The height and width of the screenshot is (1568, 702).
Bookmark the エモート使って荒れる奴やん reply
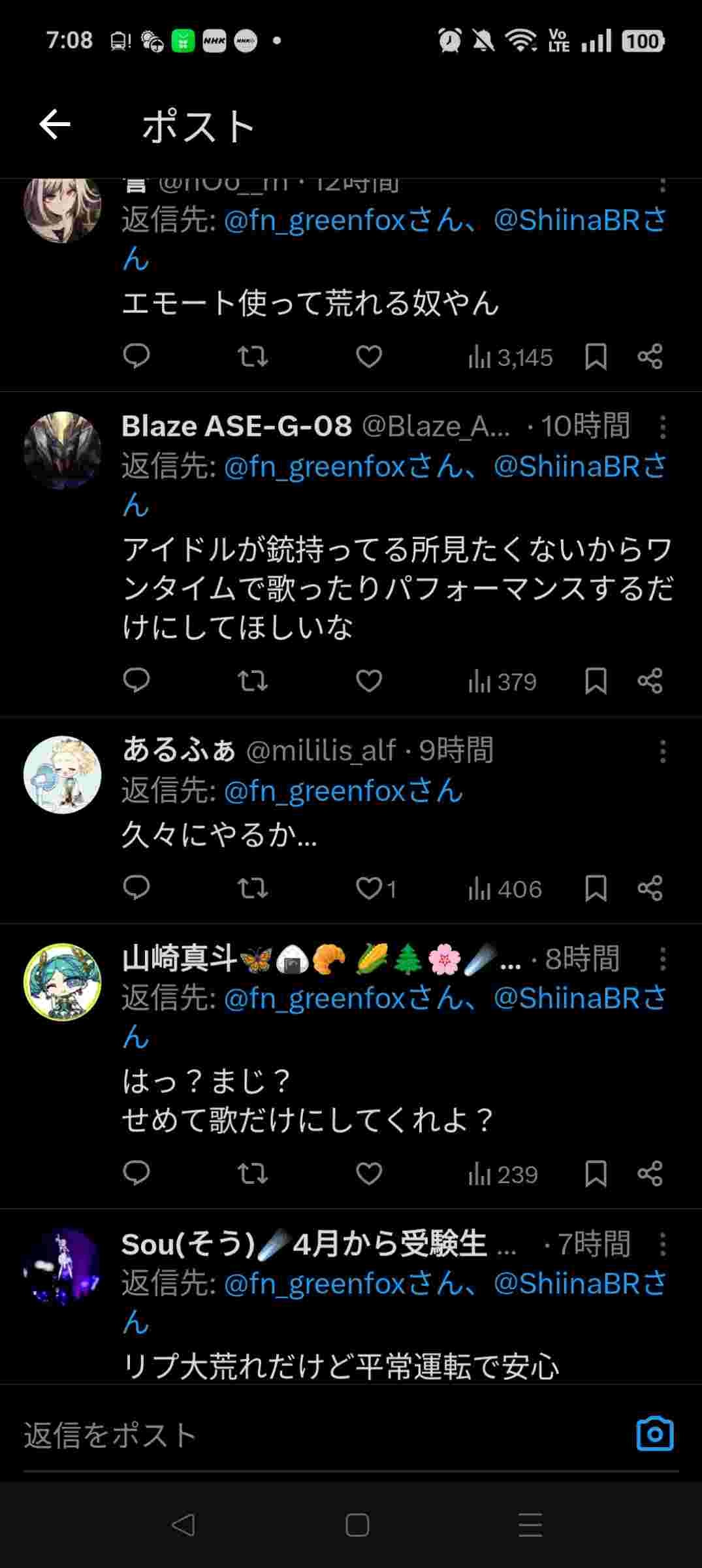coord(596,357)
